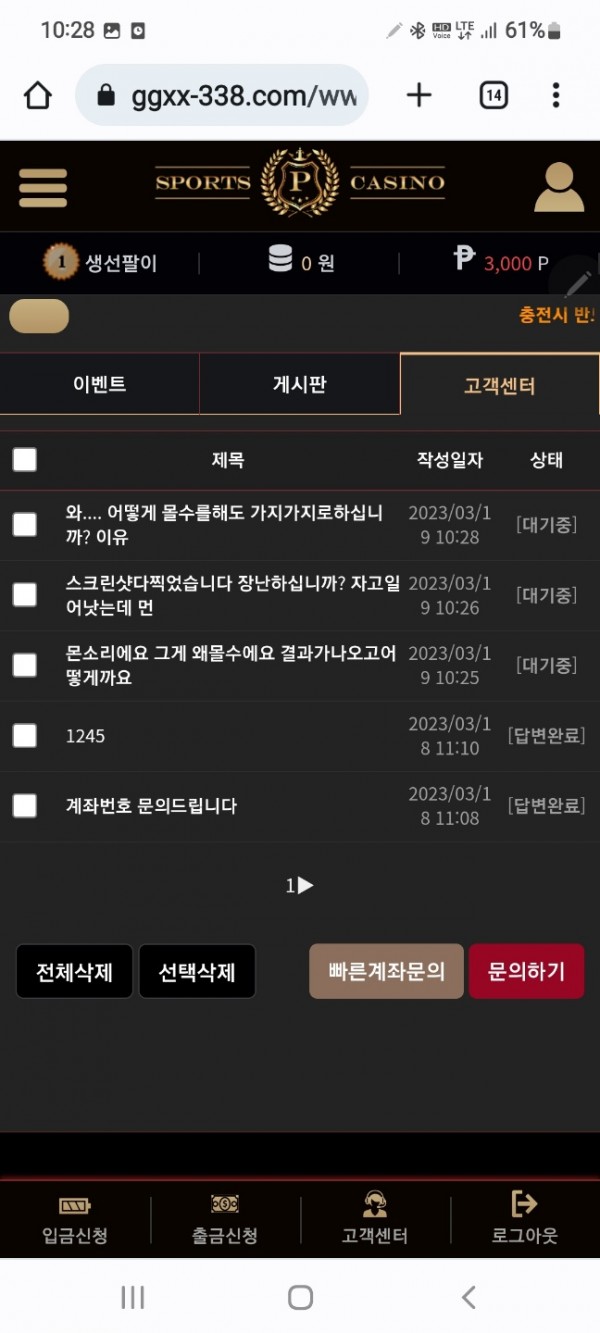Open the user profile icon
The height and width of the screenshot is (1333, 600).
point(558,187)
